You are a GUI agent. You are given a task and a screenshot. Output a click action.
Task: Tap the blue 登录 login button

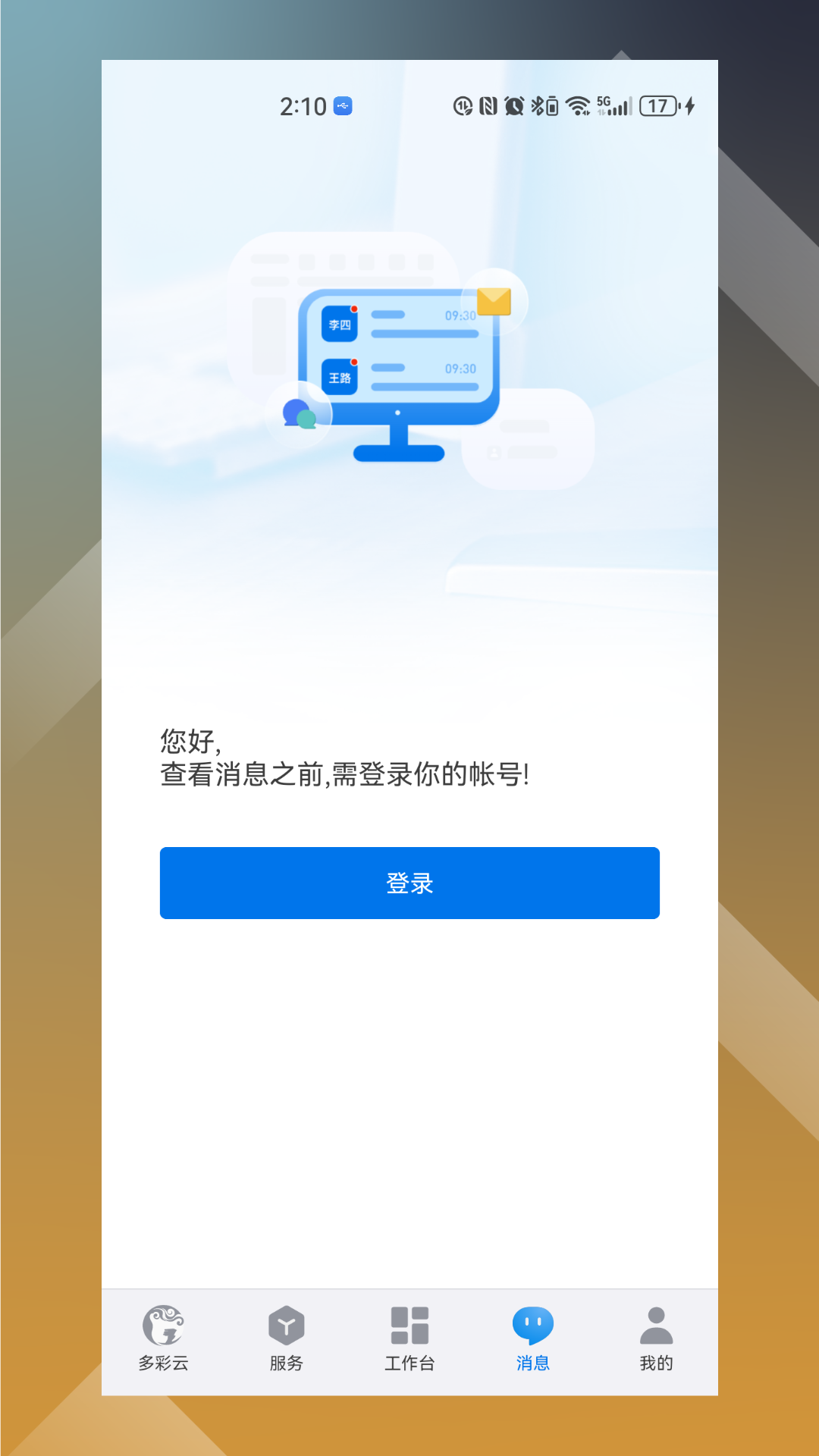[409, 883]
